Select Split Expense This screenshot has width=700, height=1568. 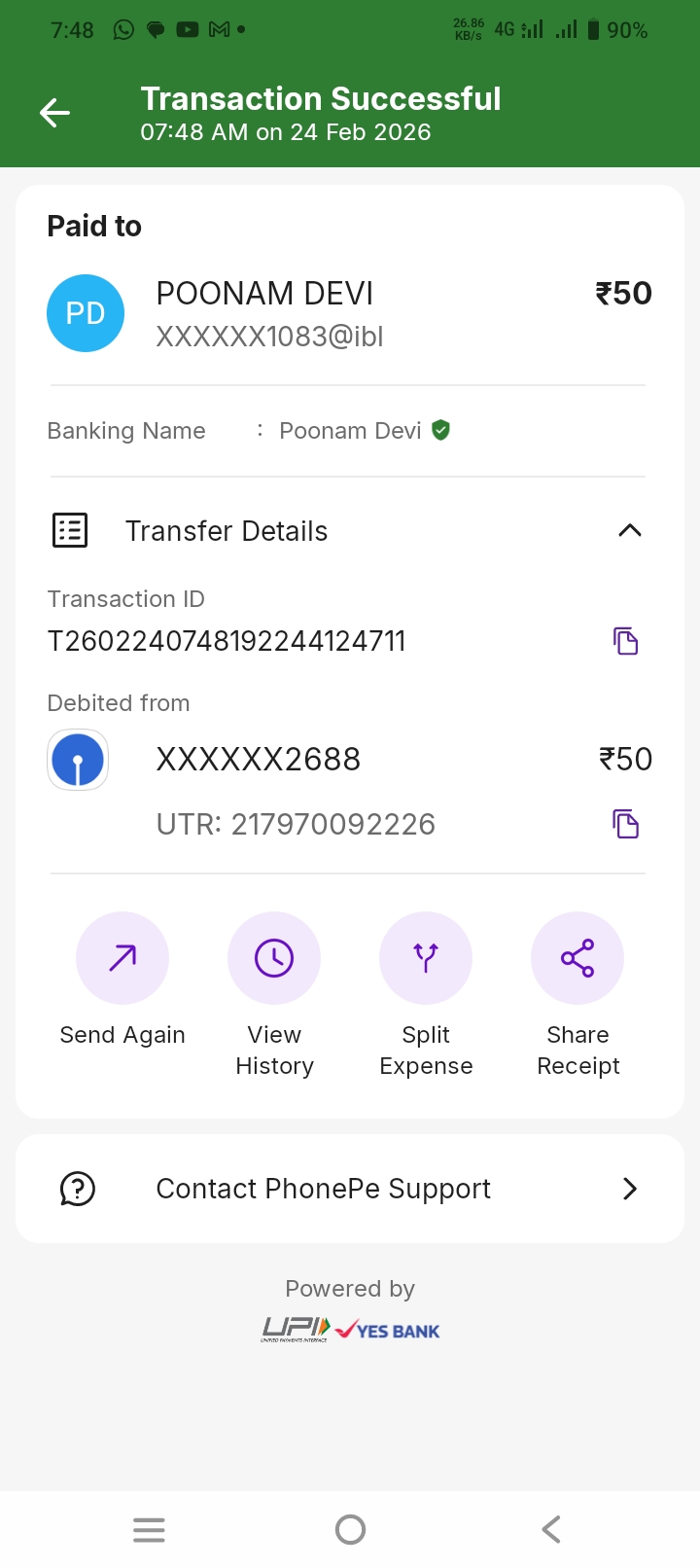pyautogui.click(x=426, y=959)
